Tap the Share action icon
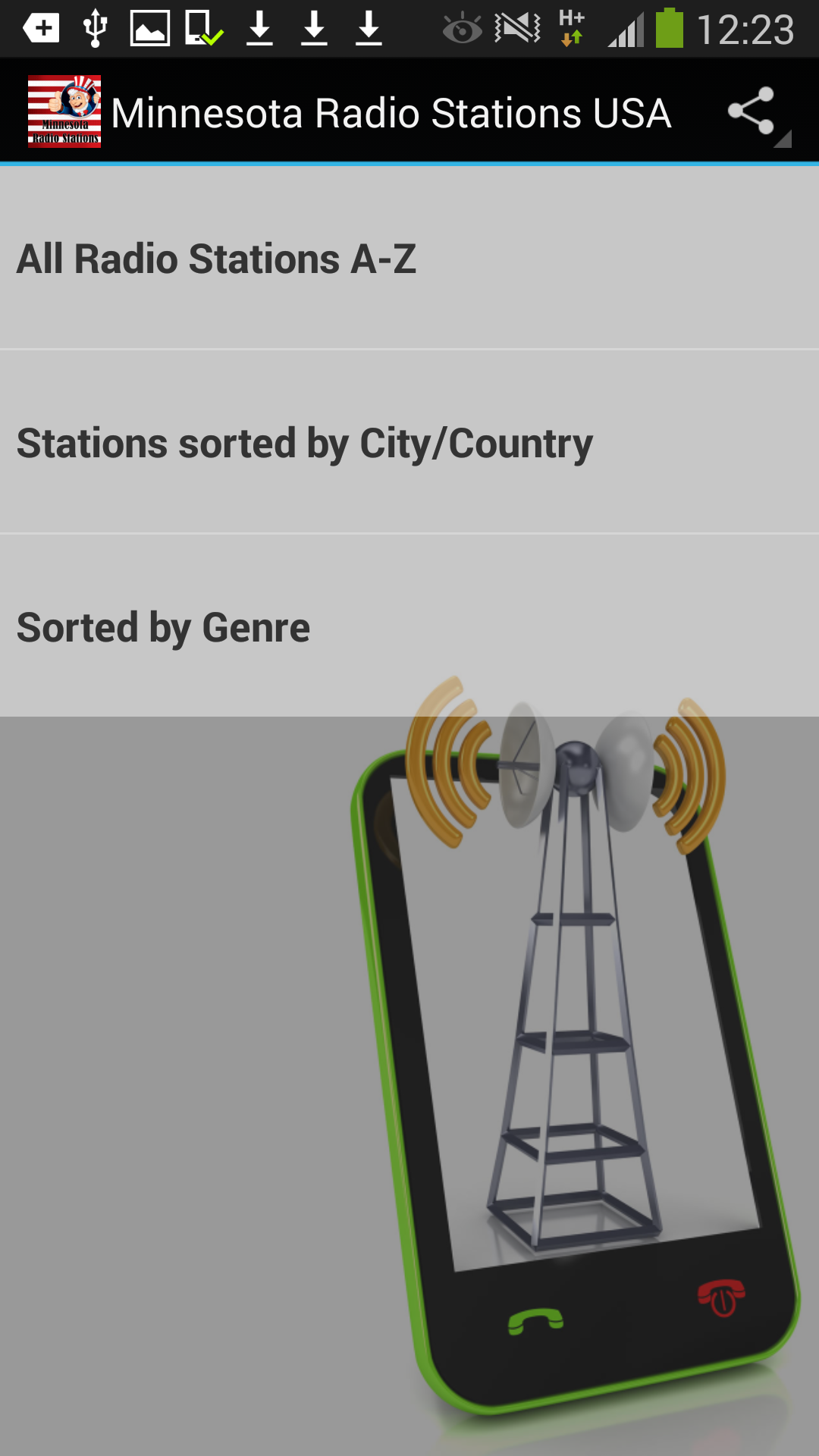819x1456 pixels. click(x=752, y=112)
